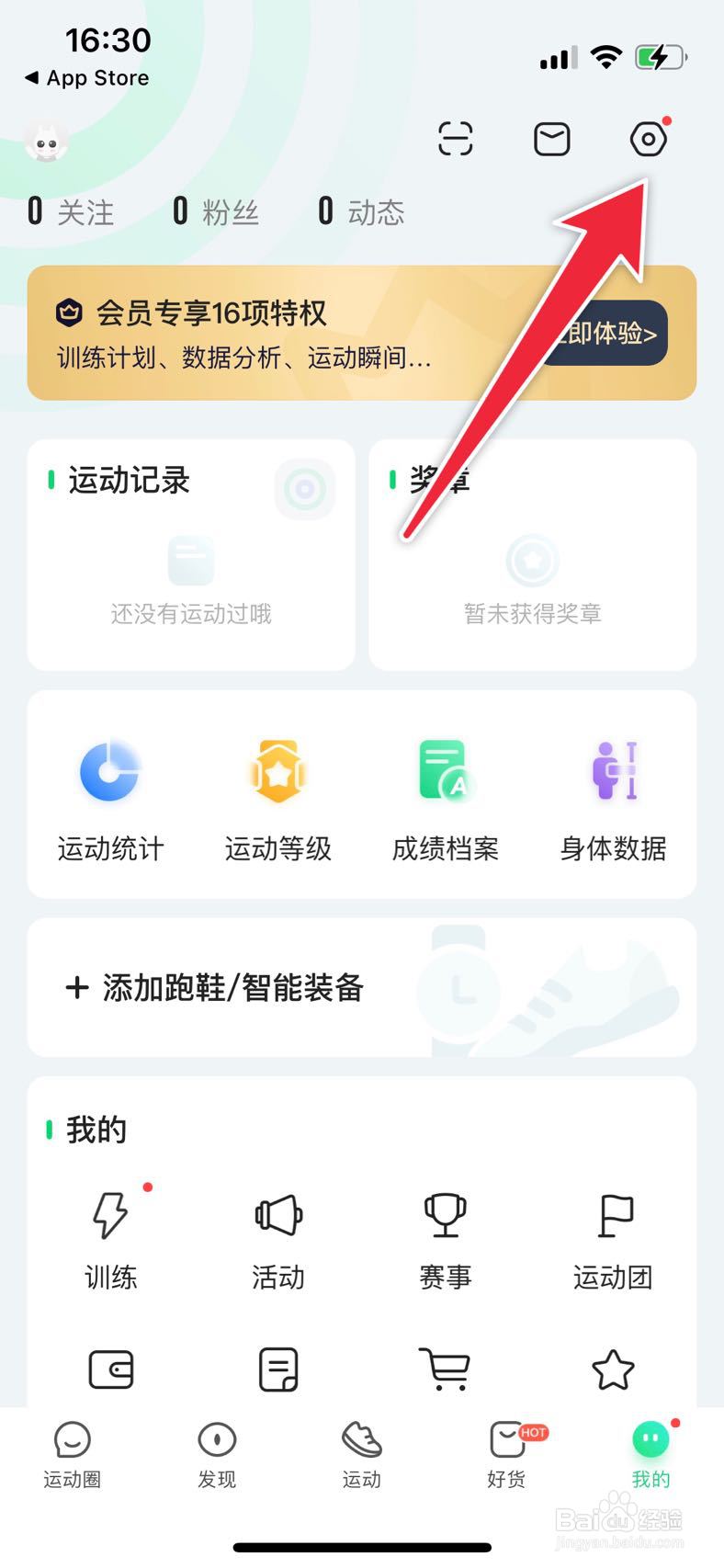
Task: Open settings via the gear icon
Action: pyautogui.click(x=650, y=139)
